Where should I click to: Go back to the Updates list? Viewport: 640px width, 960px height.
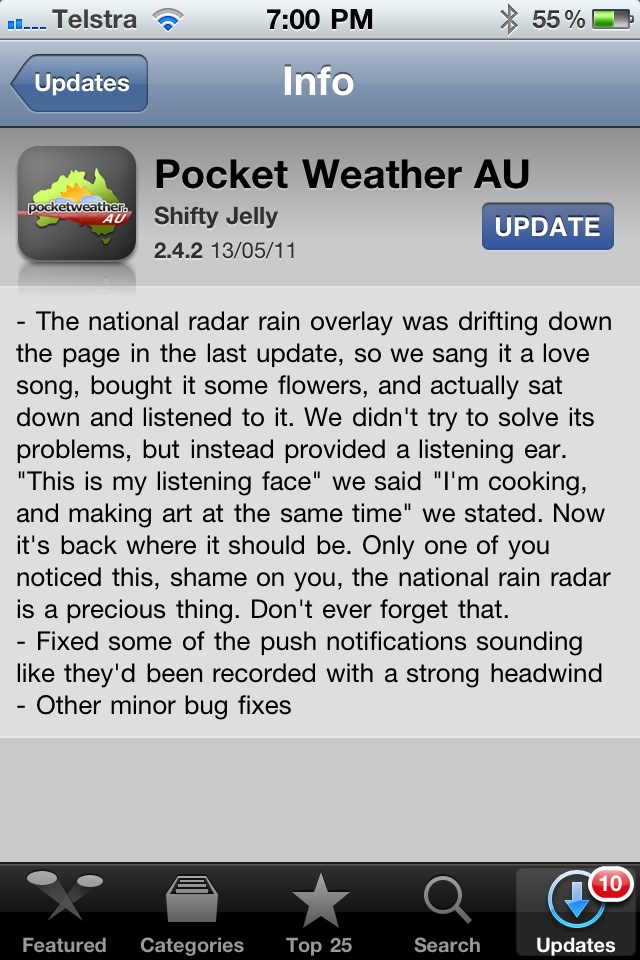pos(80,83)
